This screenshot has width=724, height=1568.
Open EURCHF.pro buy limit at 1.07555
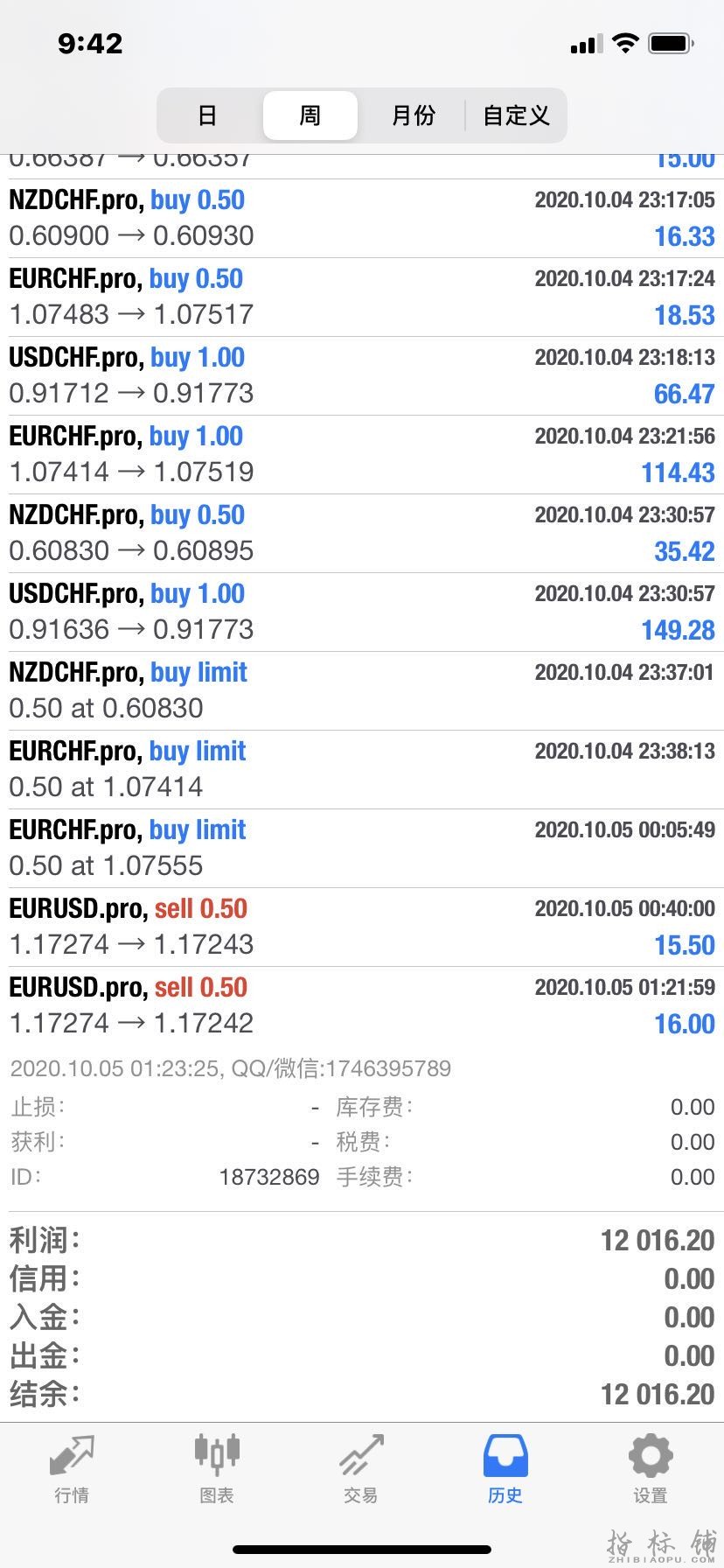pyautogui.click(x=362, y=849)
